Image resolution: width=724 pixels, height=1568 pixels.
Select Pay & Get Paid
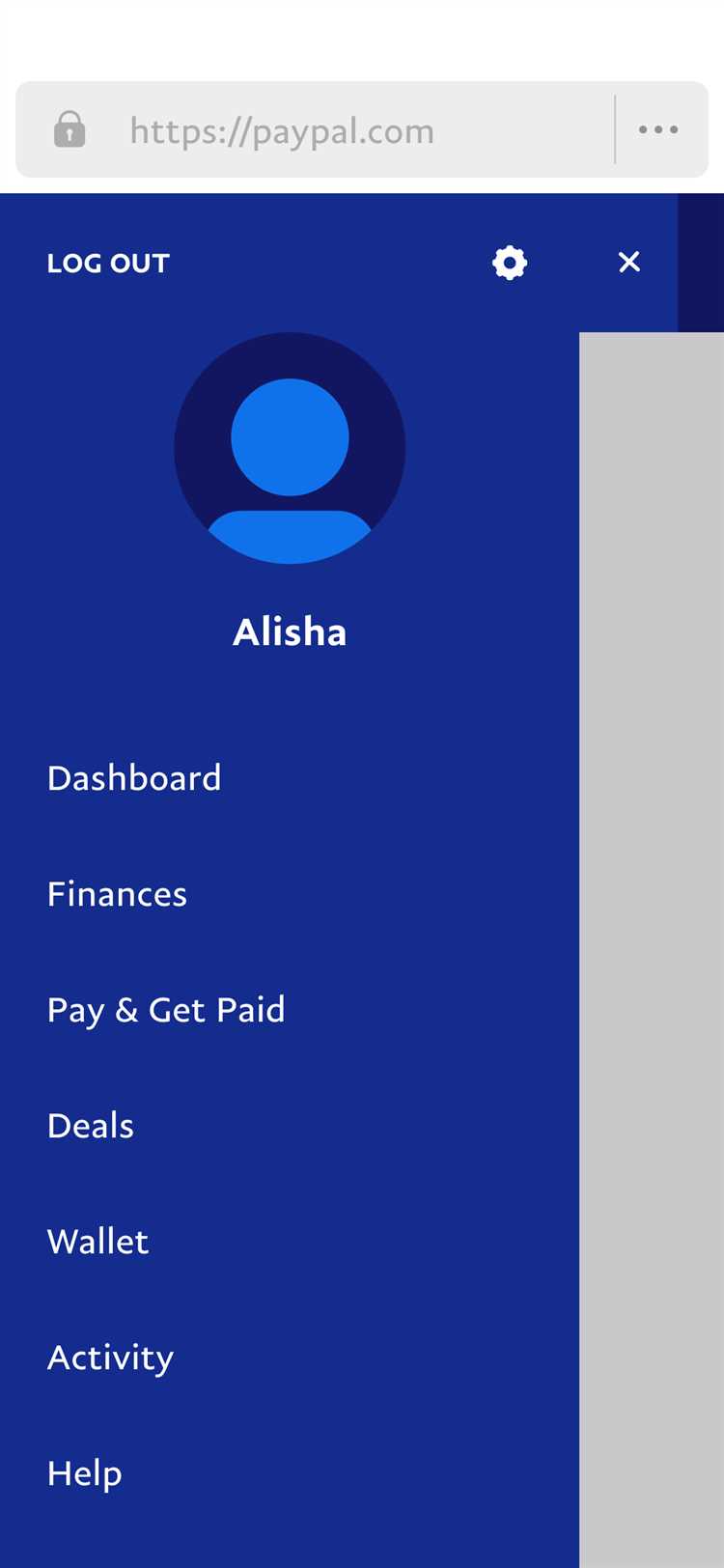click(166, 1010)
